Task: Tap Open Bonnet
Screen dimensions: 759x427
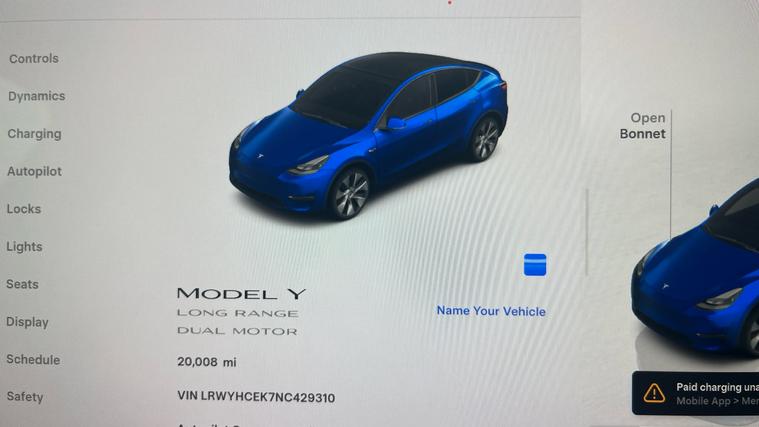Action: coord(642,126)
